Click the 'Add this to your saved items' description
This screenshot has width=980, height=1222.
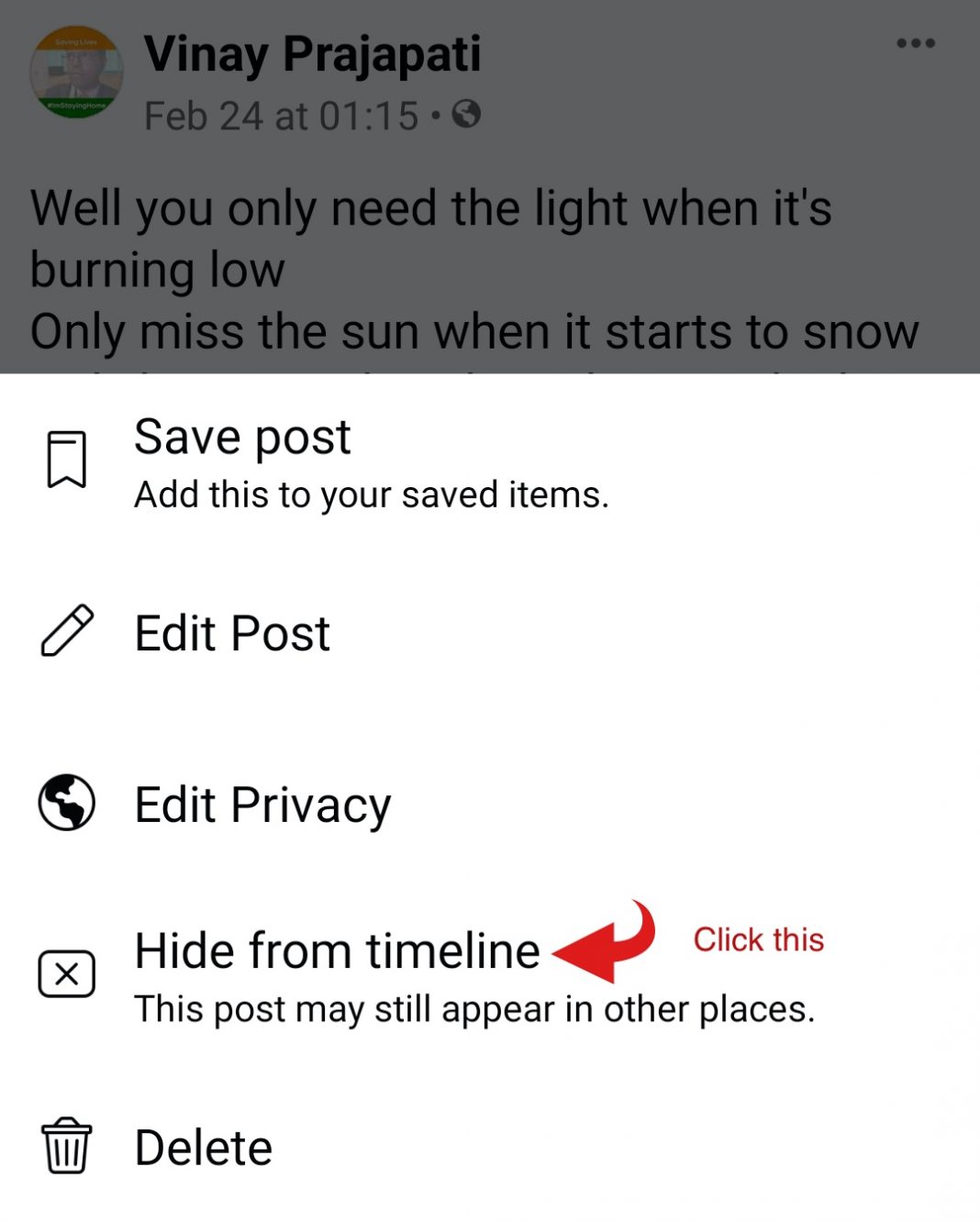pyautogui.click(x=373, y=494)
